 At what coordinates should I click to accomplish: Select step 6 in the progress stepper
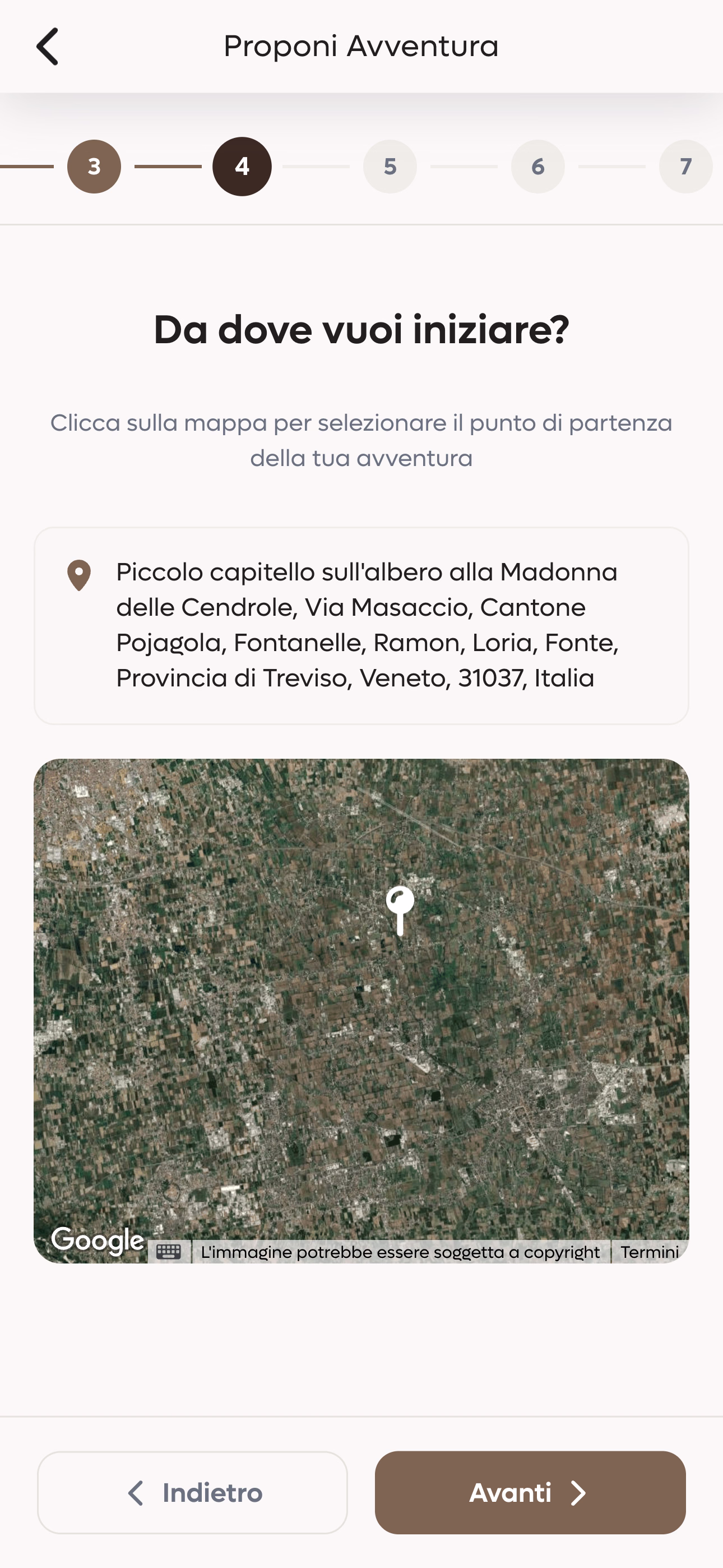point(537,167)
